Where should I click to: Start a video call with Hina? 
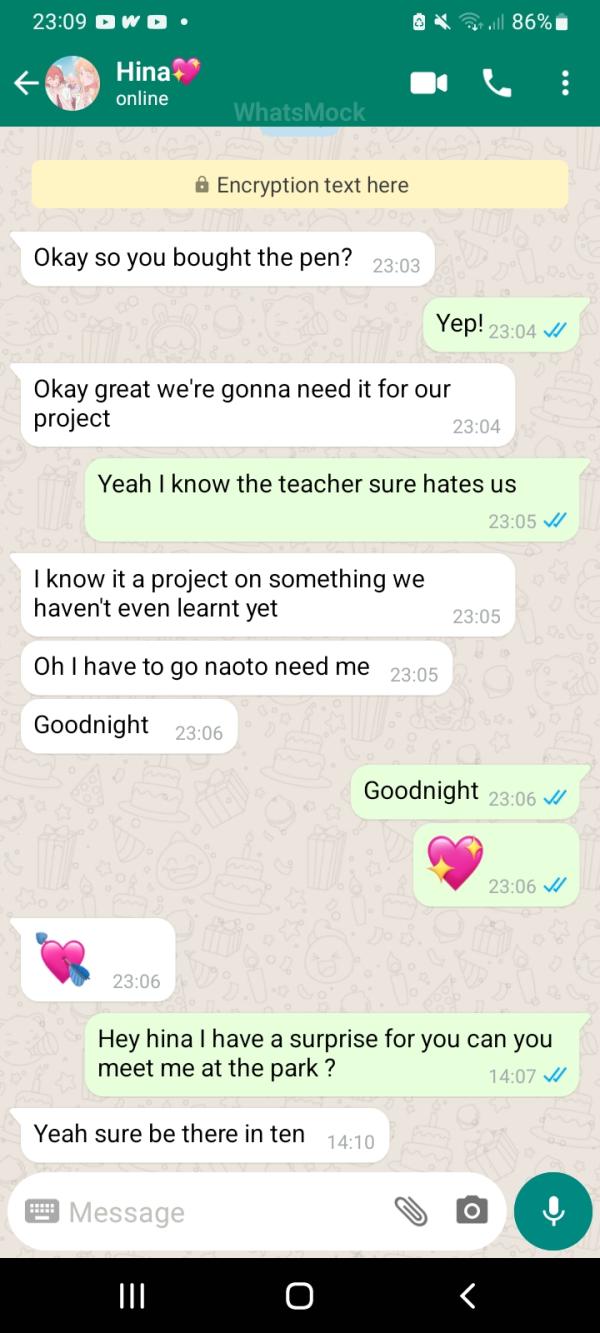pyautogui.click(x=429, y=83)
